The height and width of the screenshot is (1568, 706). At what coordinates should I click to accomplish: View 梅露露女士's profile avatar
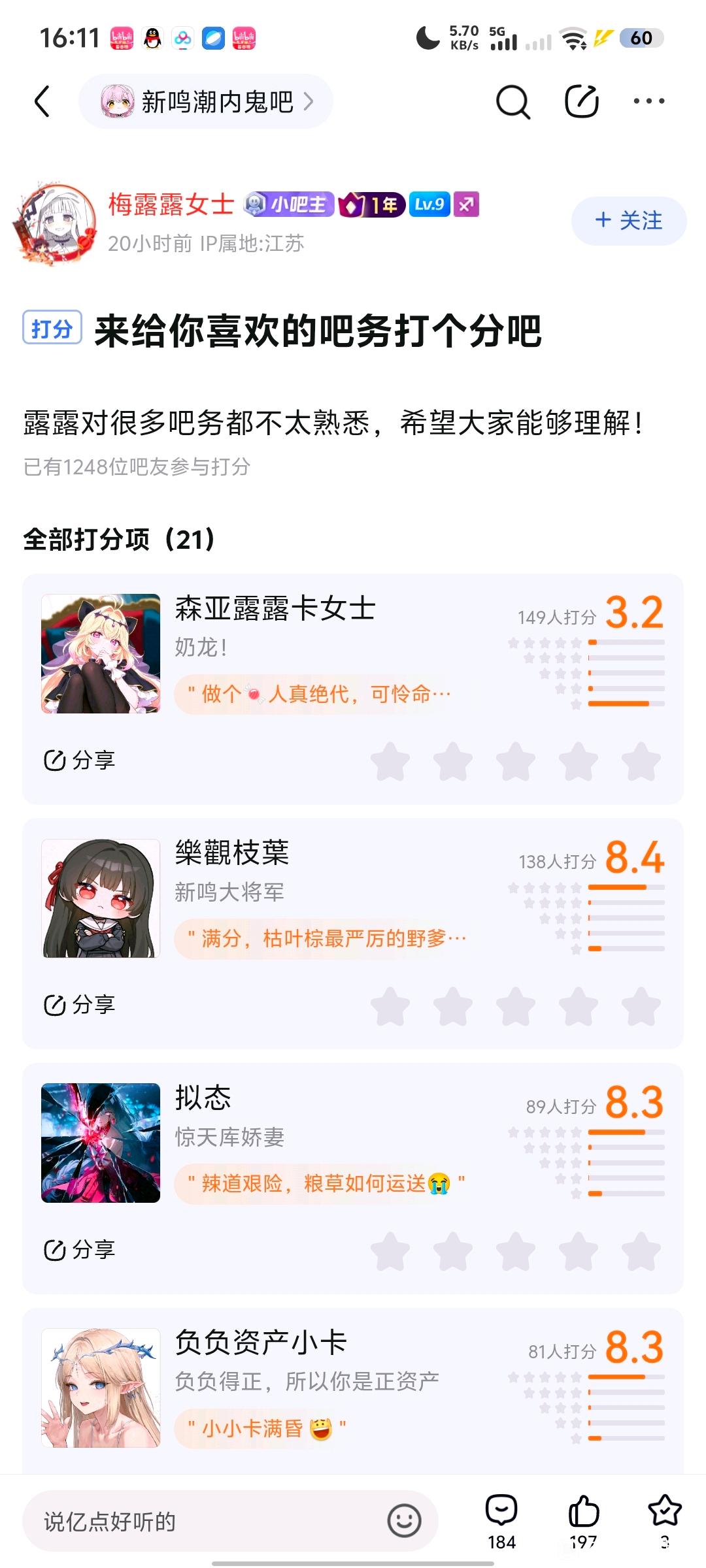(x=57, y=223)
